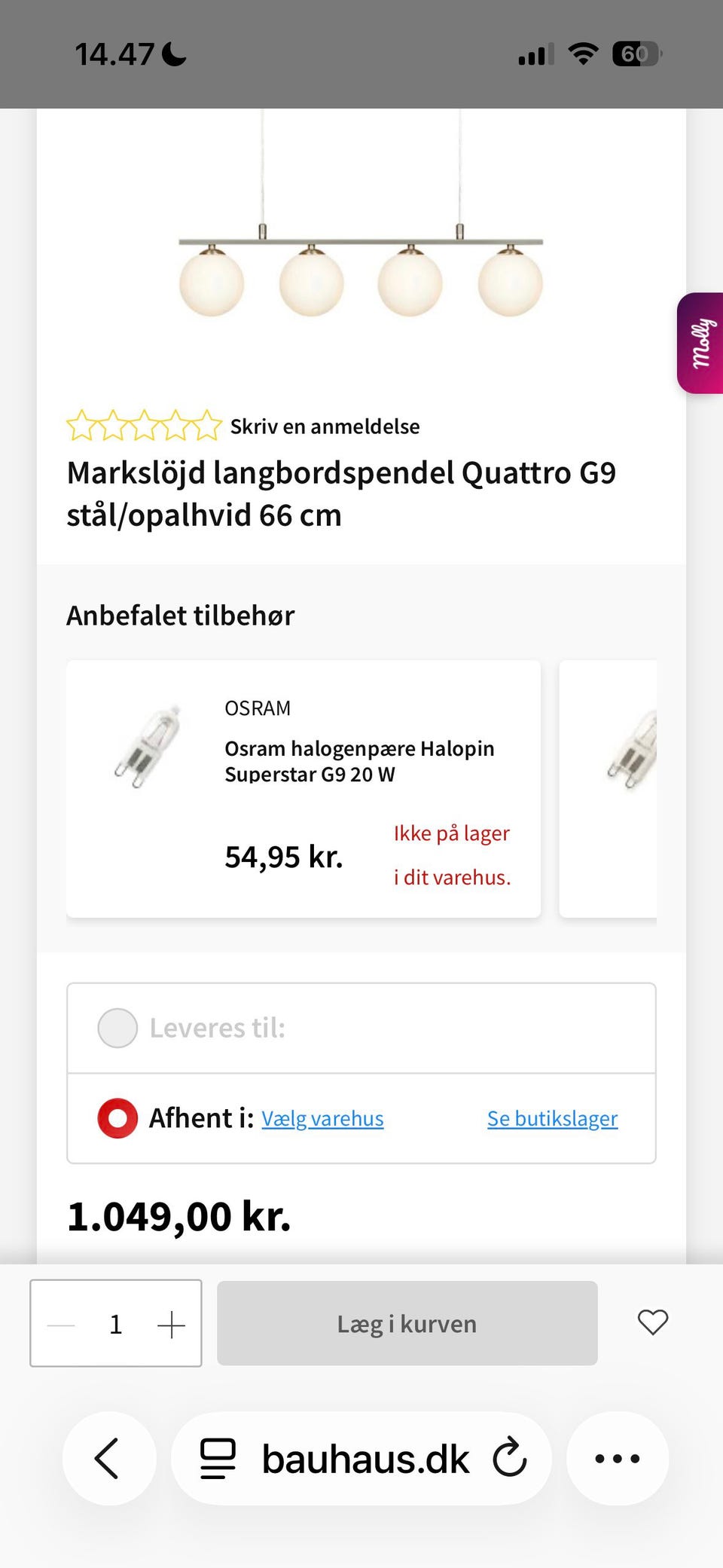The width and height of the screenshot is (723, 1568).
Task: Open the reader view icon in address bar
Action: (x=216, y=1456)
